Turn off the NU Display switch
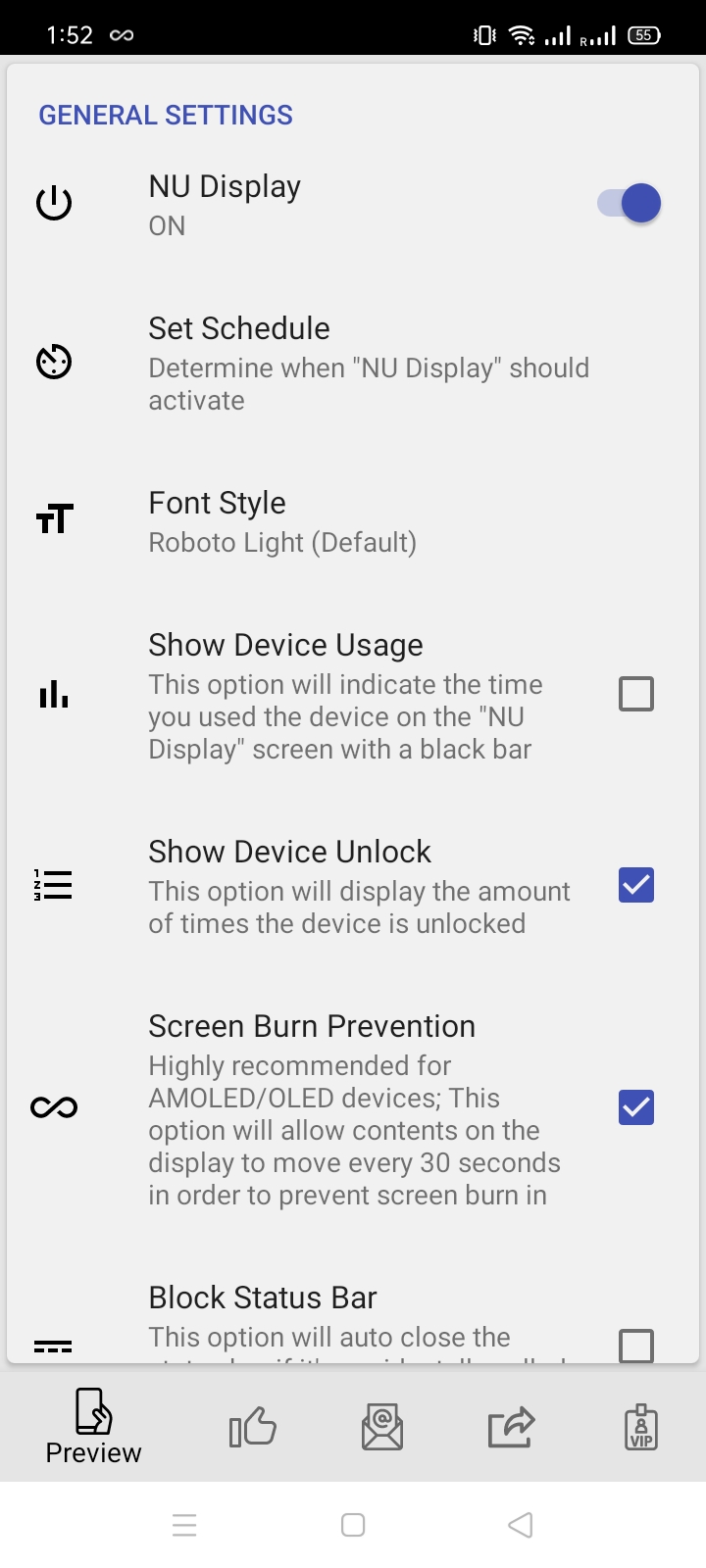Image resolution: width=706 pixels, height=1568 pixels. tap(630, 204)
